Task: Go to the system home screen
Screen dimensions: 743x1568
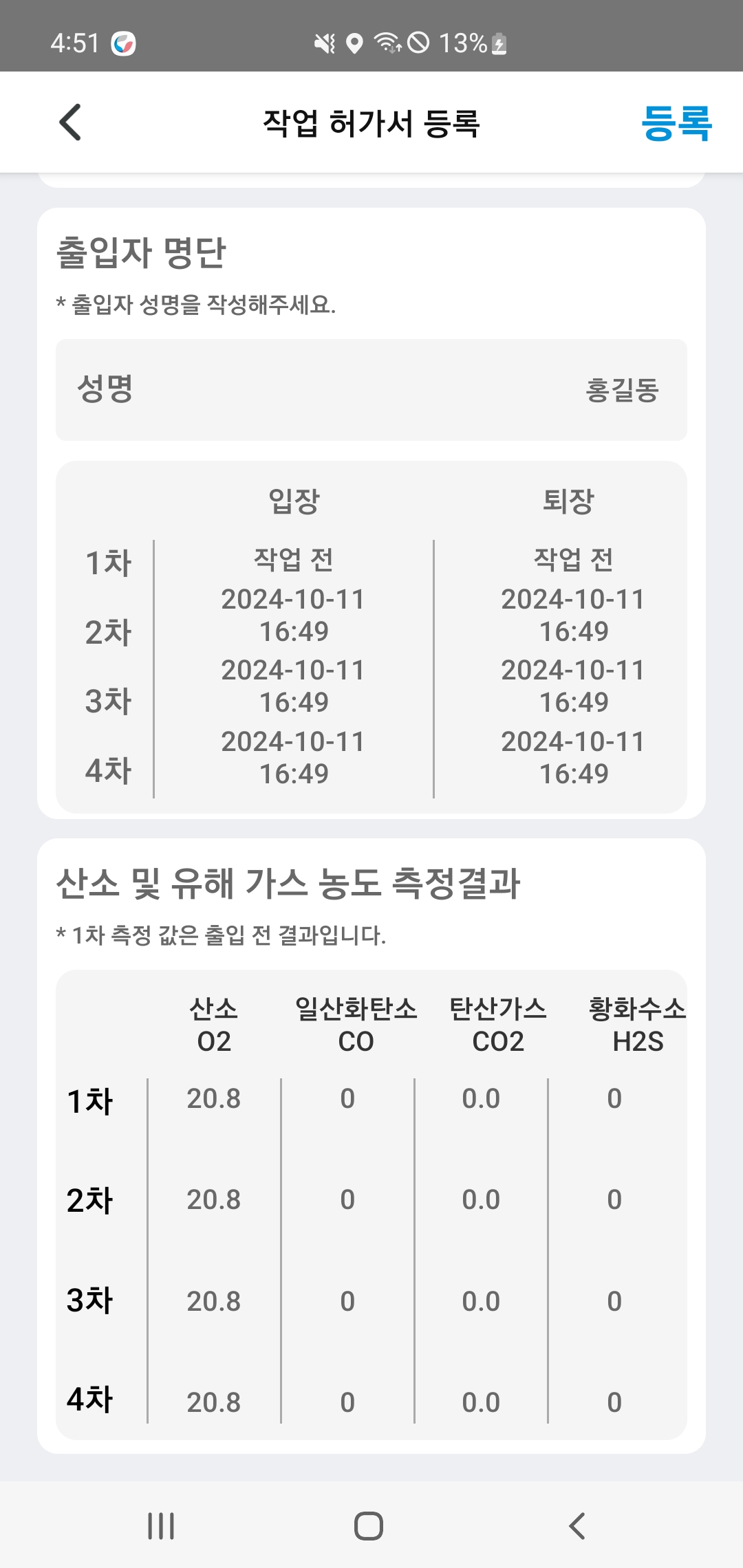Action: coord(369,1526)
